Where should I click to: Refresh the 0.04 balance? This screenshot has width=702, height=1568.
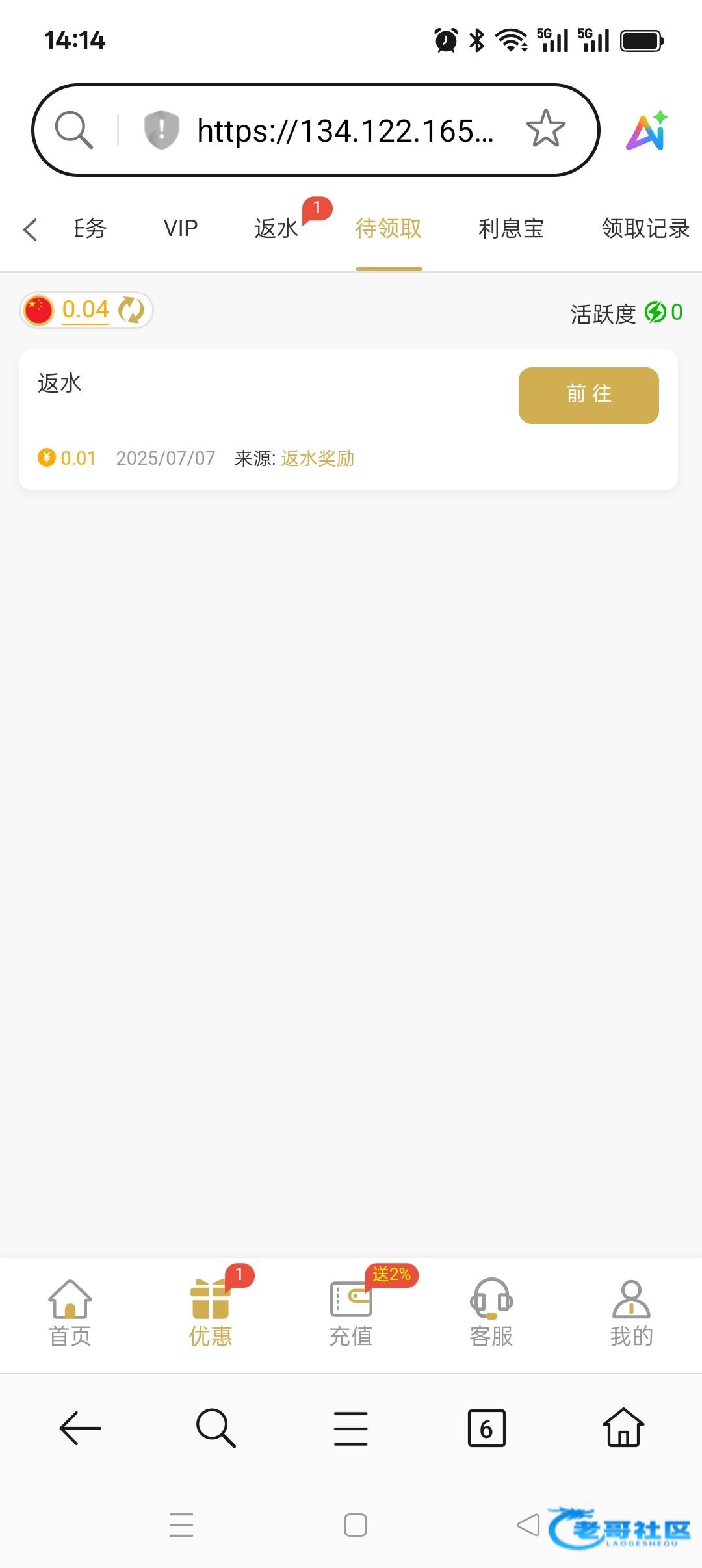(131, 310)
